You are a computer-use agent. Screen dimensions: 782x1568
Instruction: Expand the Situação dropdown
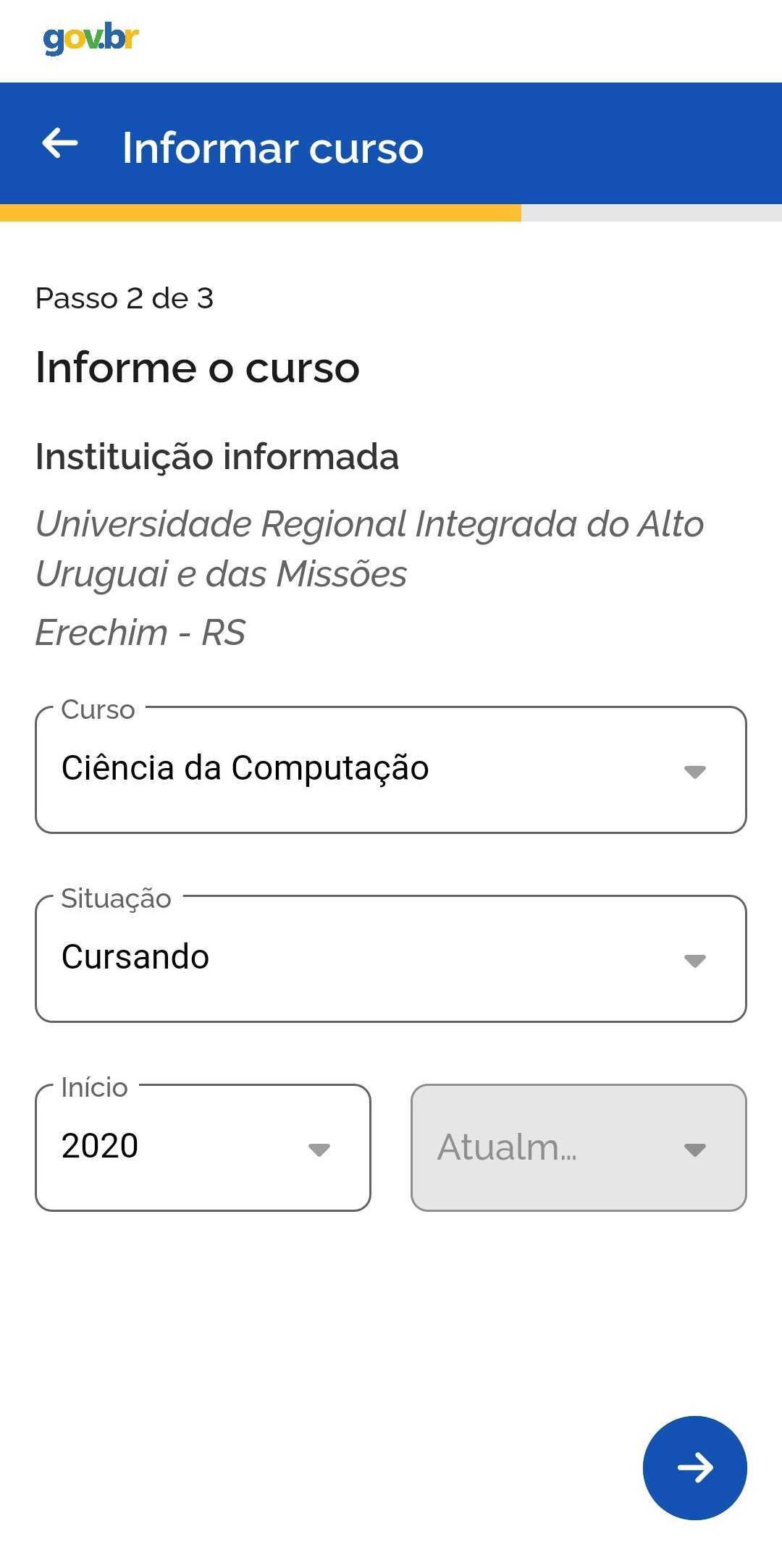click(391, 958)
